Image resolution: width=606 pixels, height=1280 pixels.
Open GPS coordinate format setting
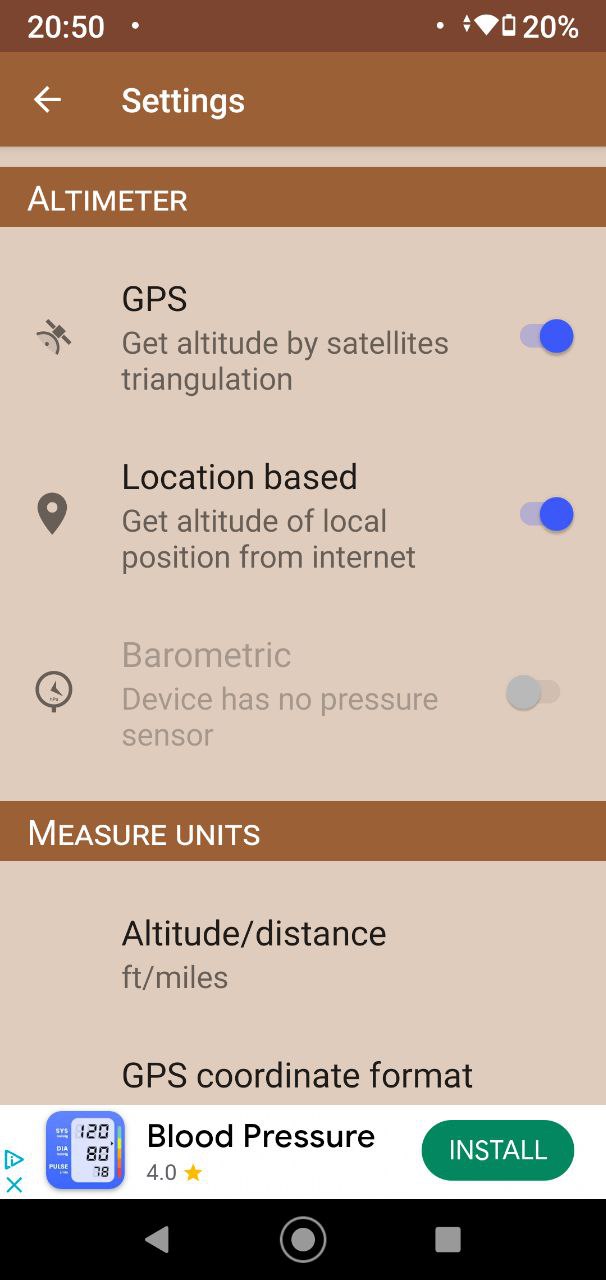tap(303, 1076)
